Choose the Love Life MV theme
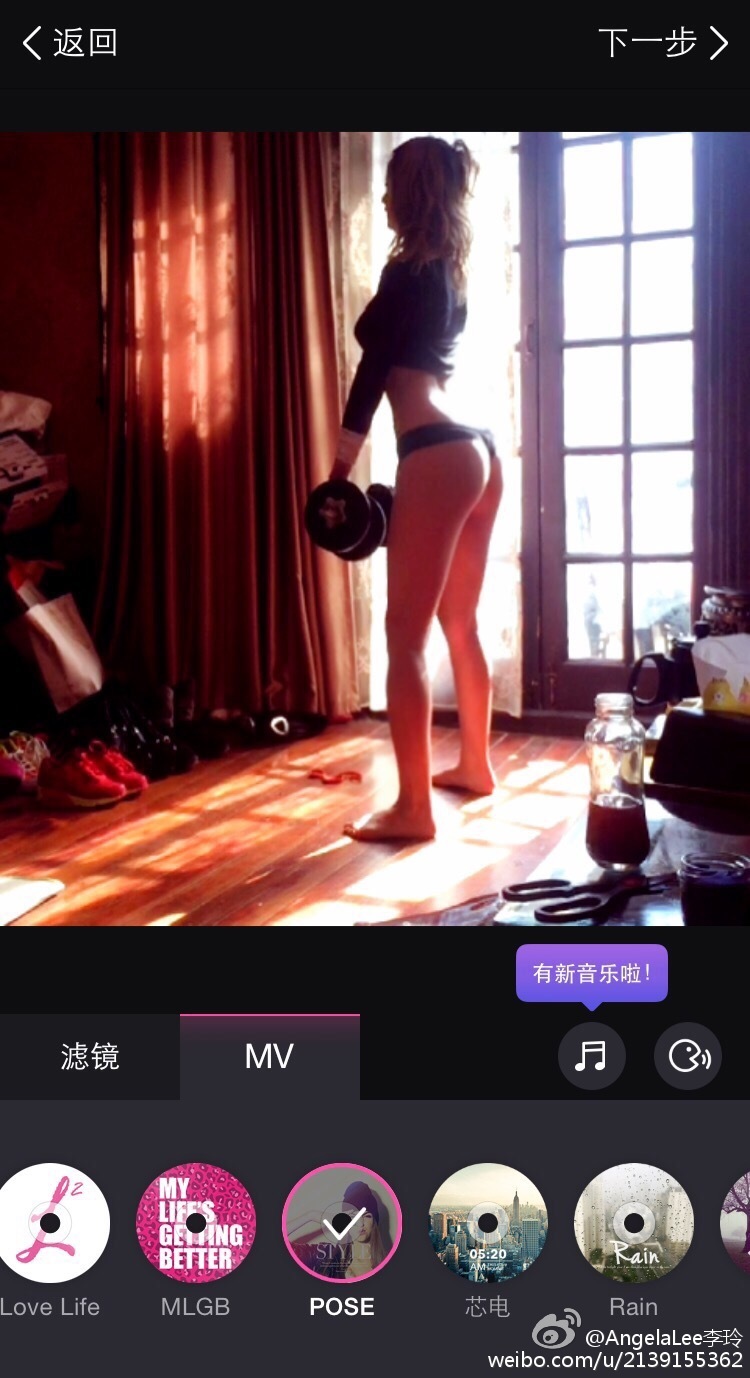 [50, 1222]
